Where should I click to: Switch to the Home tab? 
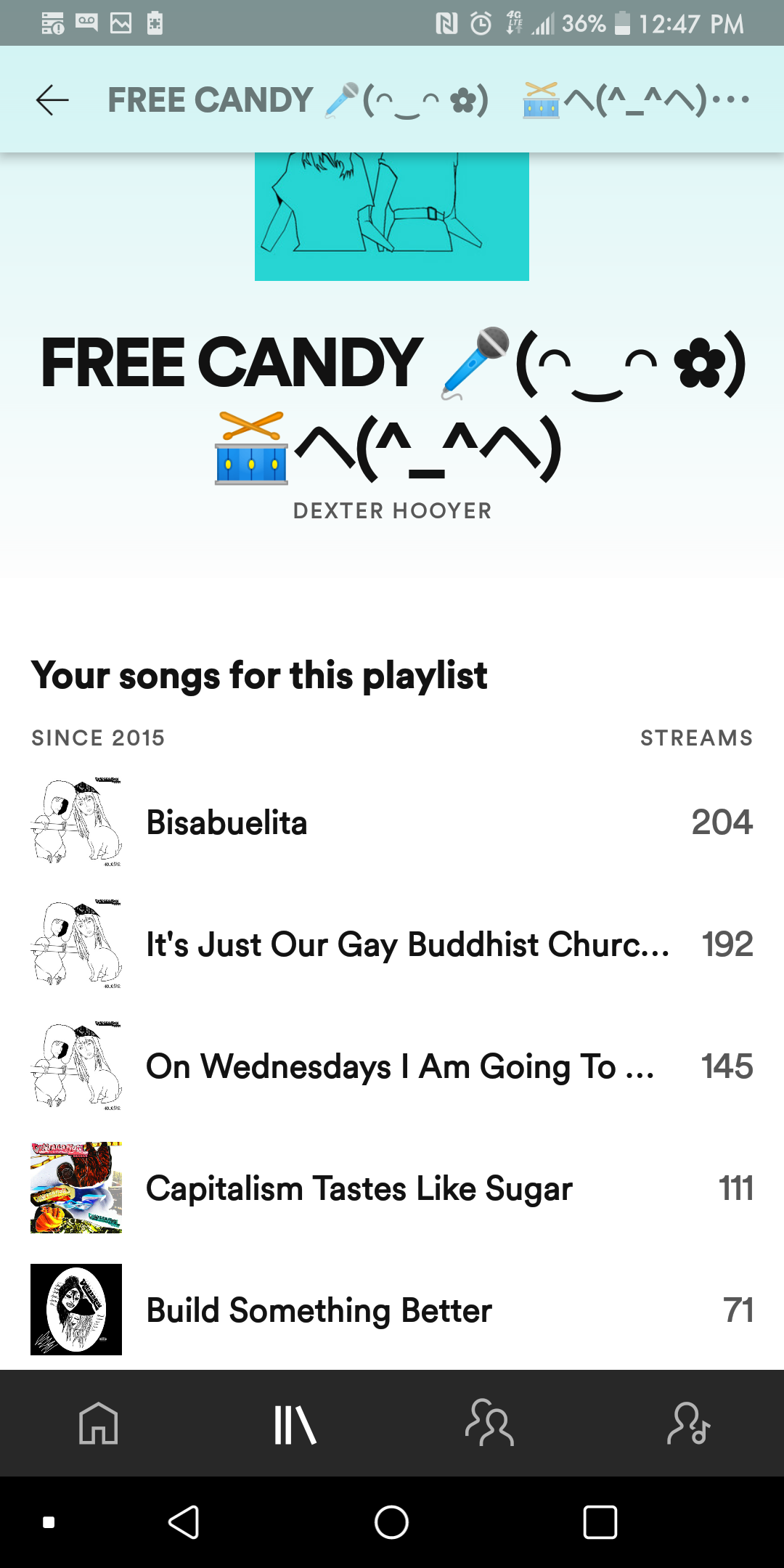point(99,1424)
